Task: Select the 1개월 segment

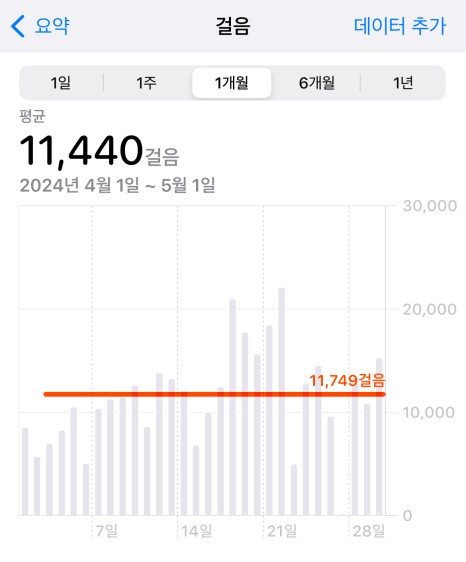Action: (x=232, y=83)
